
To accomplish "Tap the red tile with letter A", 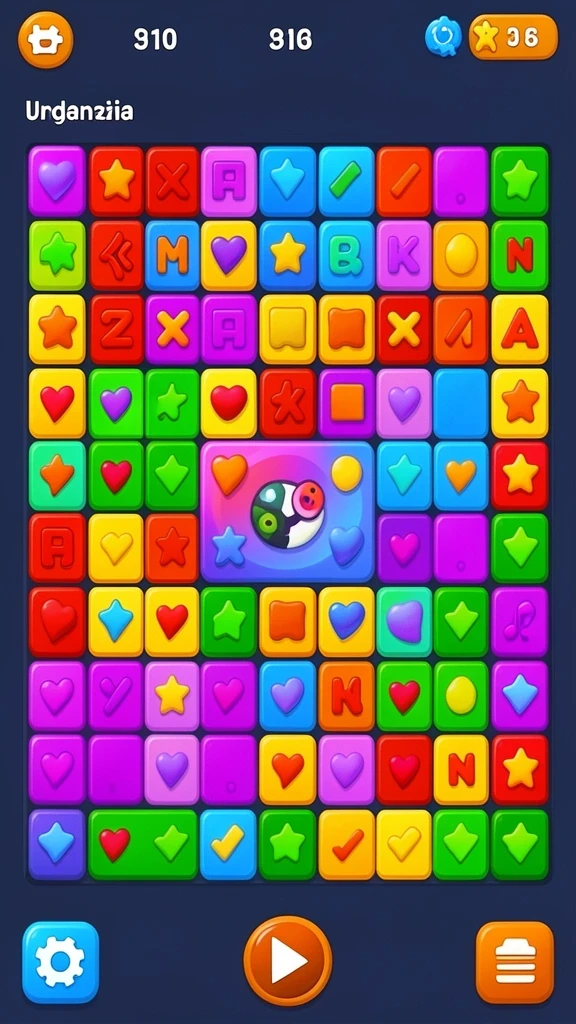I will pyautogui.click(x=57, y=547).
